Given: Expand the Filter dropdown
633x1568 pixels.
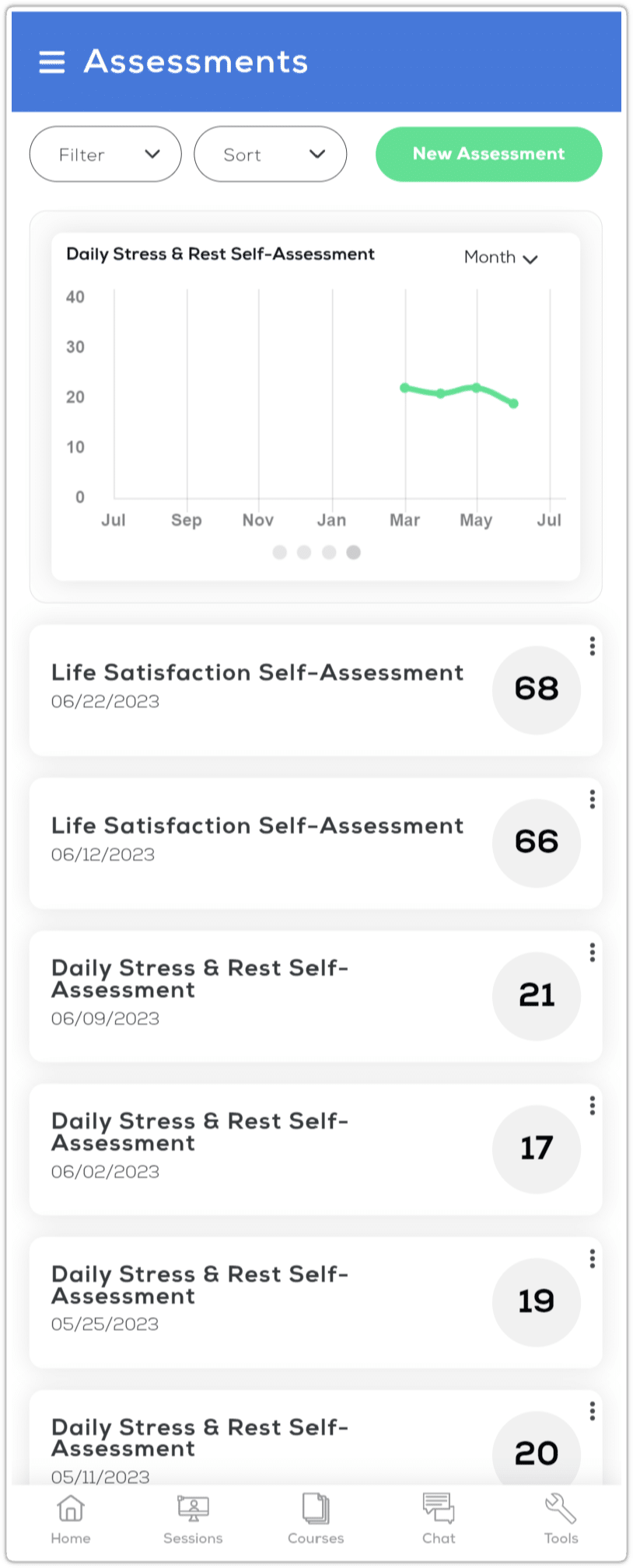Looking at the screenshot, I should 105,154.
